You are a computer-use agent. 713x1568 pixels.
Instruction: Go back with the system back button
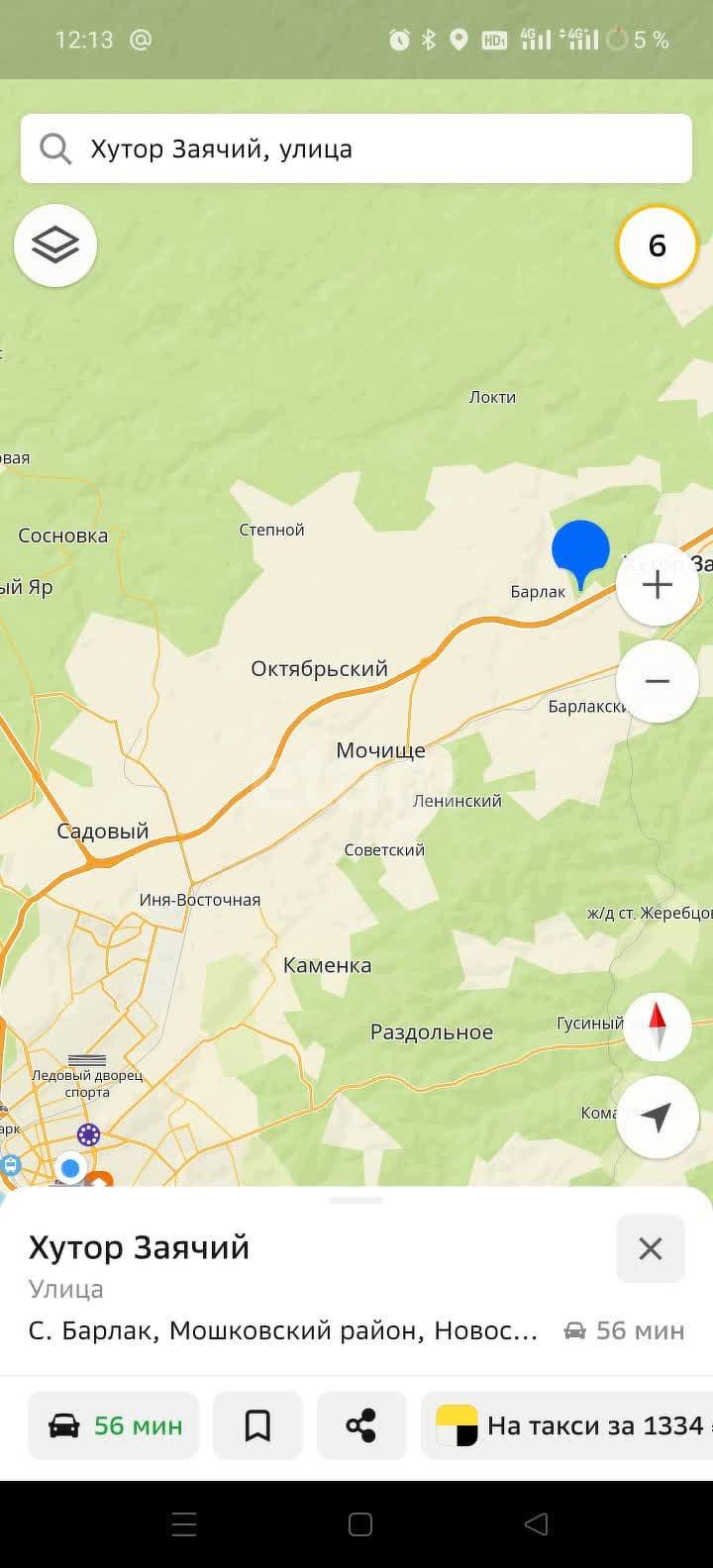tap(536, 1524)
